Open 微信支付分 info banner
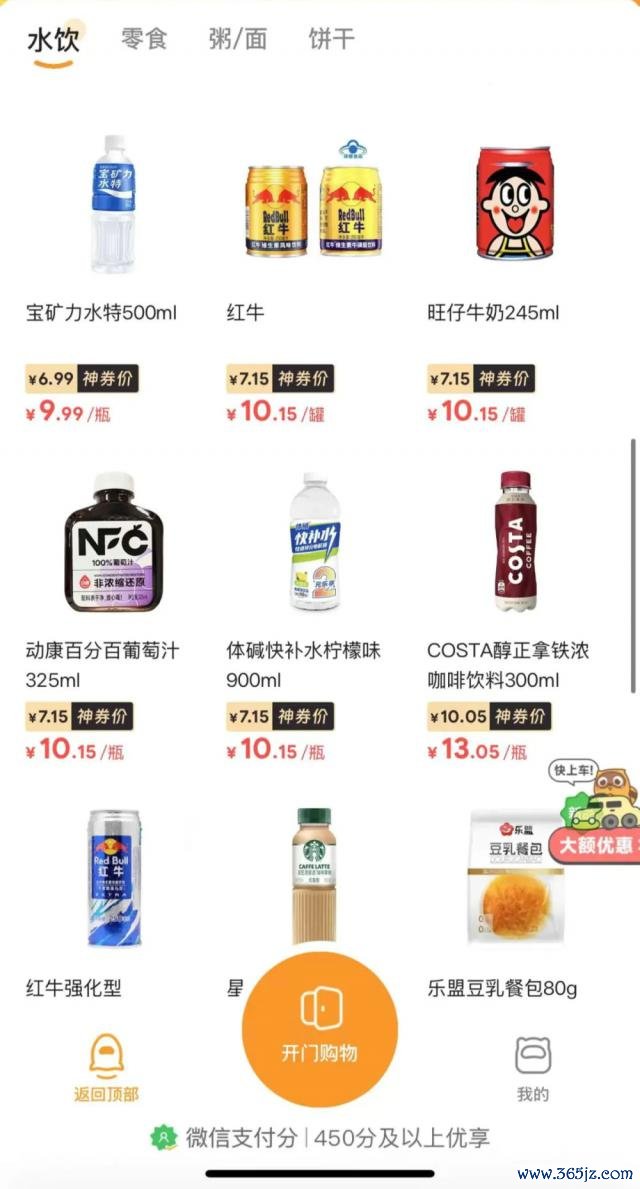This screenshot has width=640, height=1189. point(320,1137)
